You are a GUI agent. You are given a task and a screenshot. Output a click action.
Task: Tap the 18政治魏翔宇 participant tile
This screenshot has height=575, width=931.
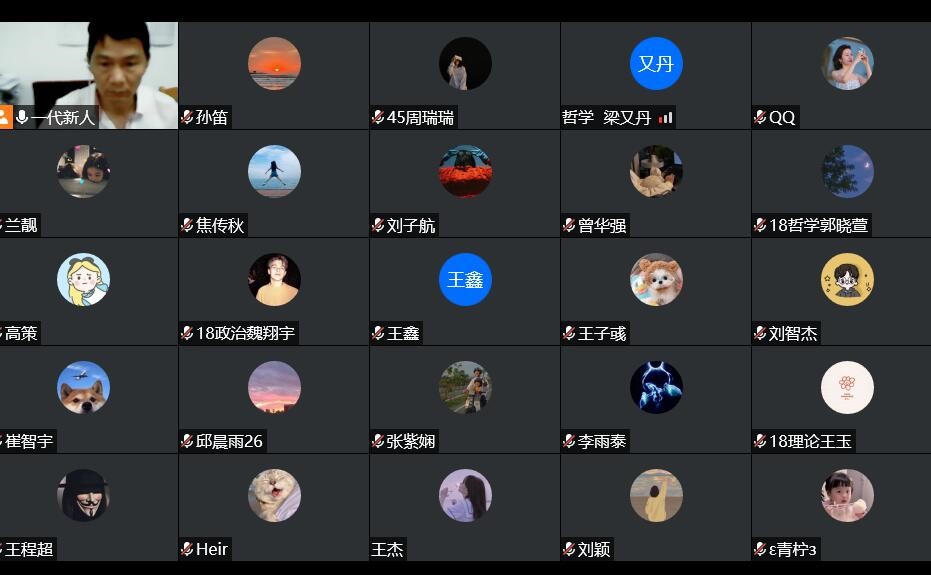click(x=274, y=291)
